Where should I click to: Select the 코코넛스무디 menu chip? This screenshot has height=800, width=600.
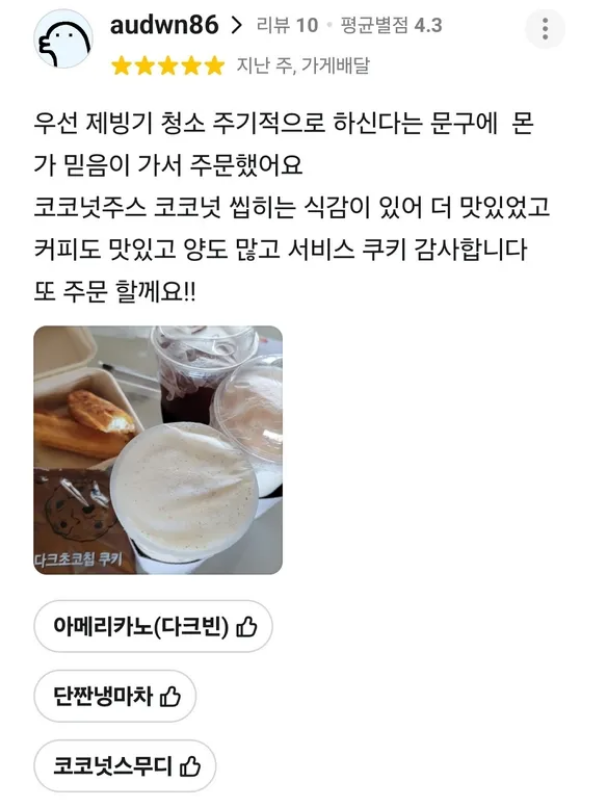(125, 766)
